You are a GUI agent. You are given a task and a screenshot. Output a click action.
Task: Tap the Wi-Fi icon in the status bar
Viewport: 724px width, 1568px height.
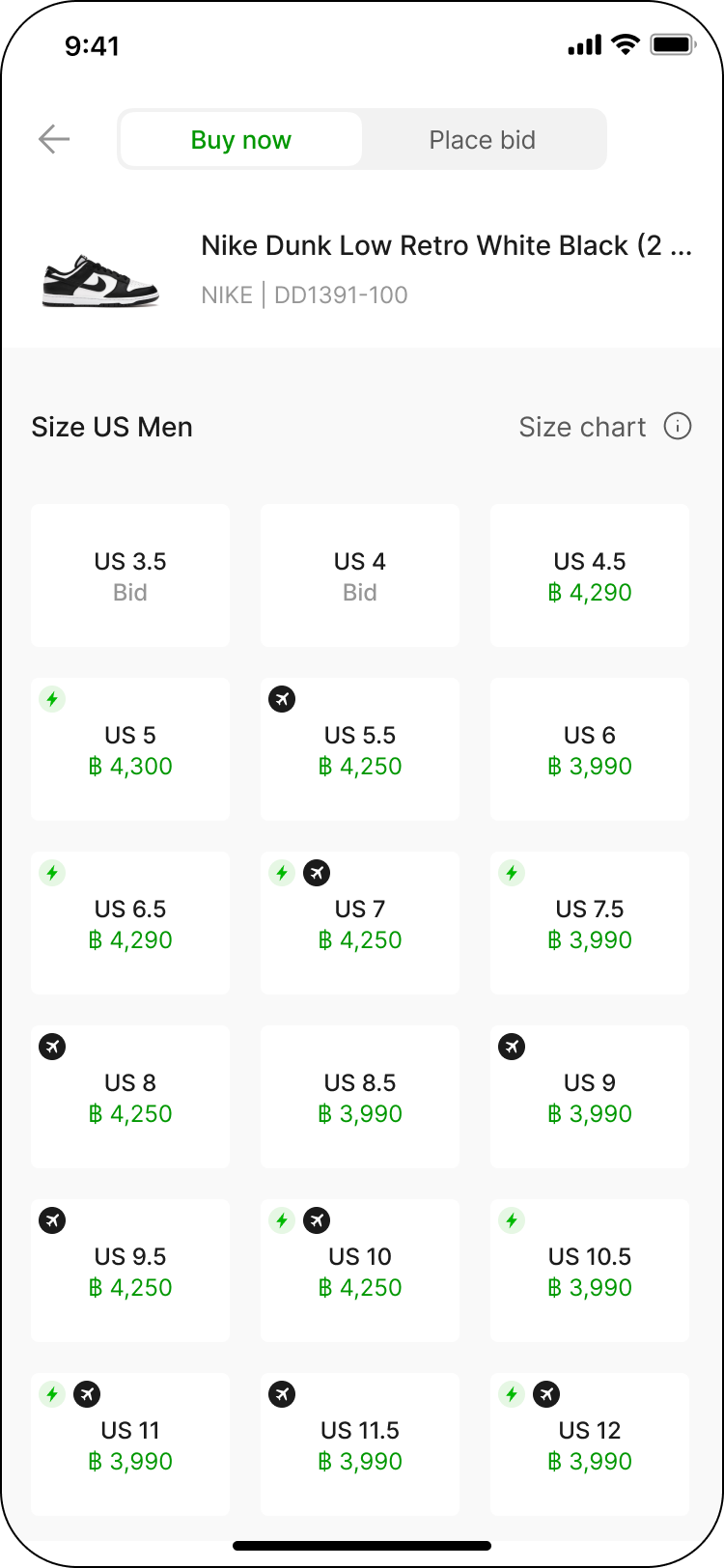[624, 43]
